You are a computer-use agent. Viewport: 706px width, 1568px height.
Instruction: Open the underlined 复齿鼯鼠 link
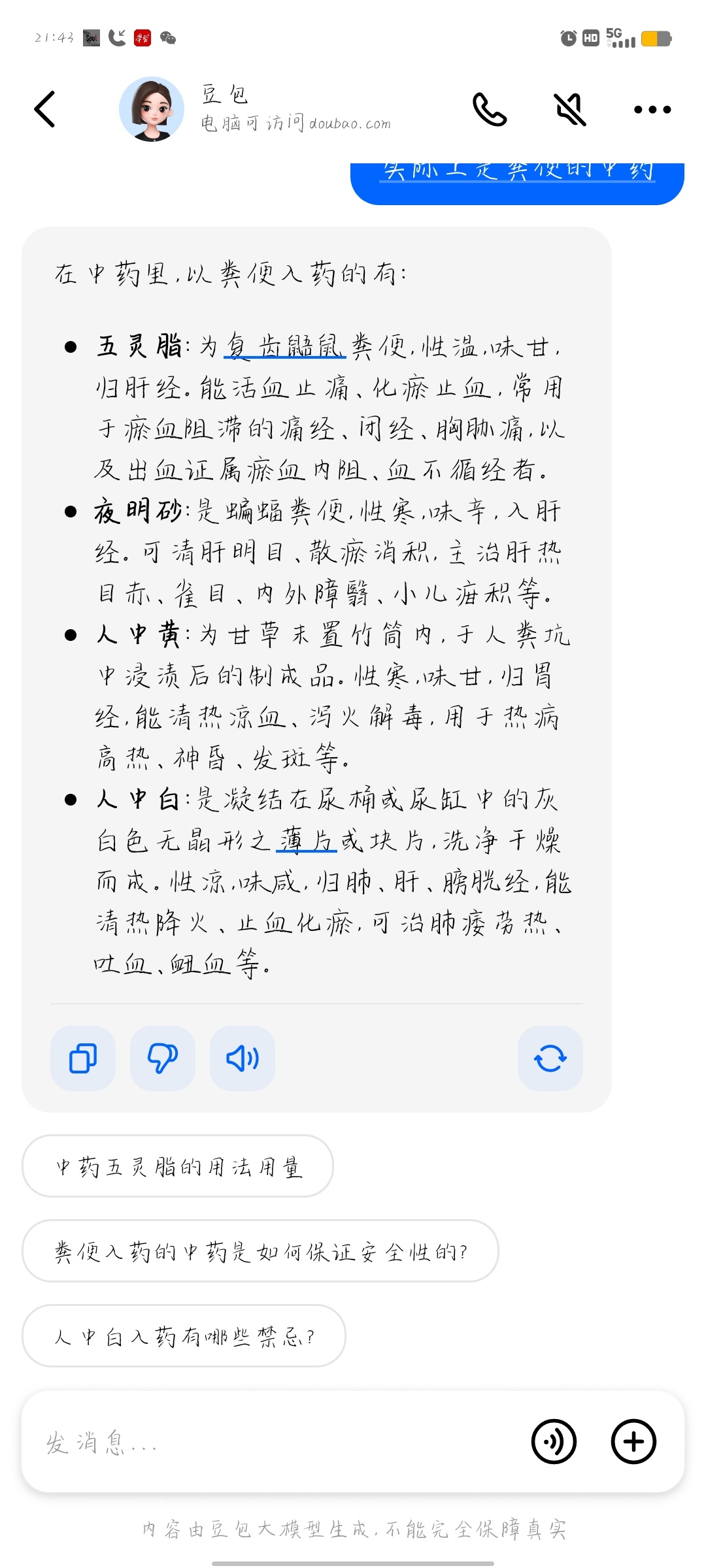coord(285,347)
